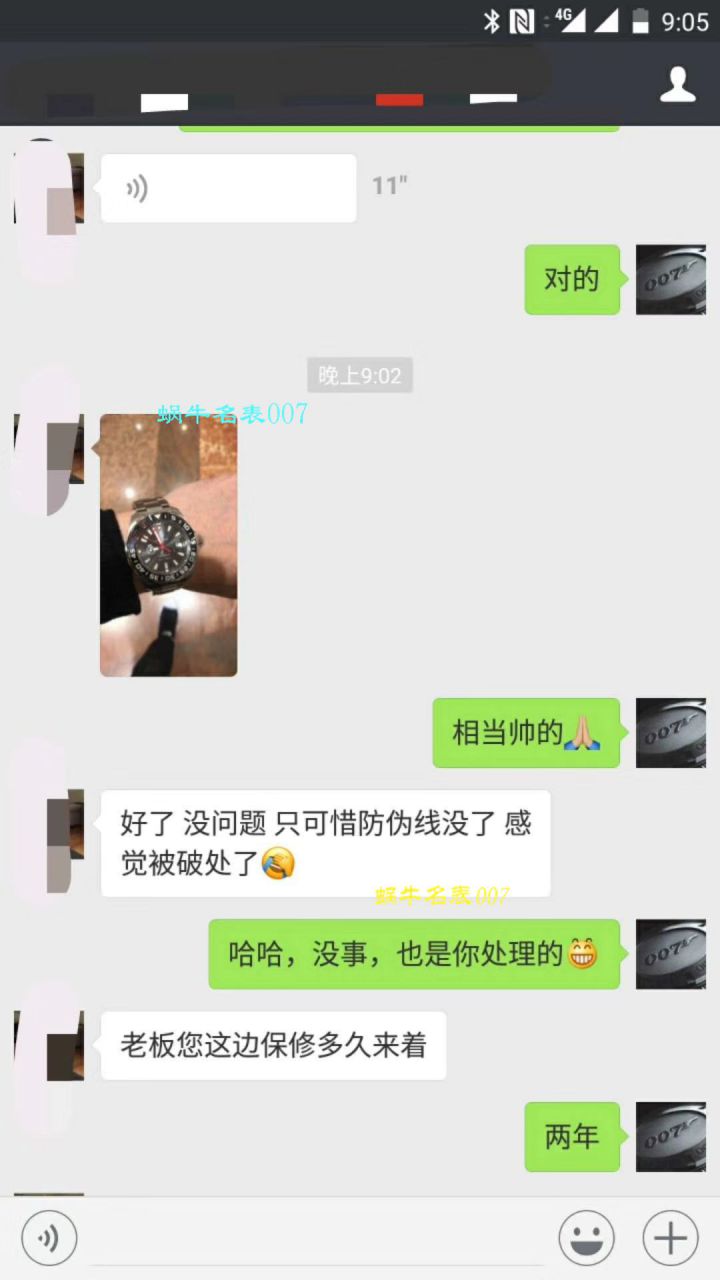Open the emoji picker

coord(587,1239)
